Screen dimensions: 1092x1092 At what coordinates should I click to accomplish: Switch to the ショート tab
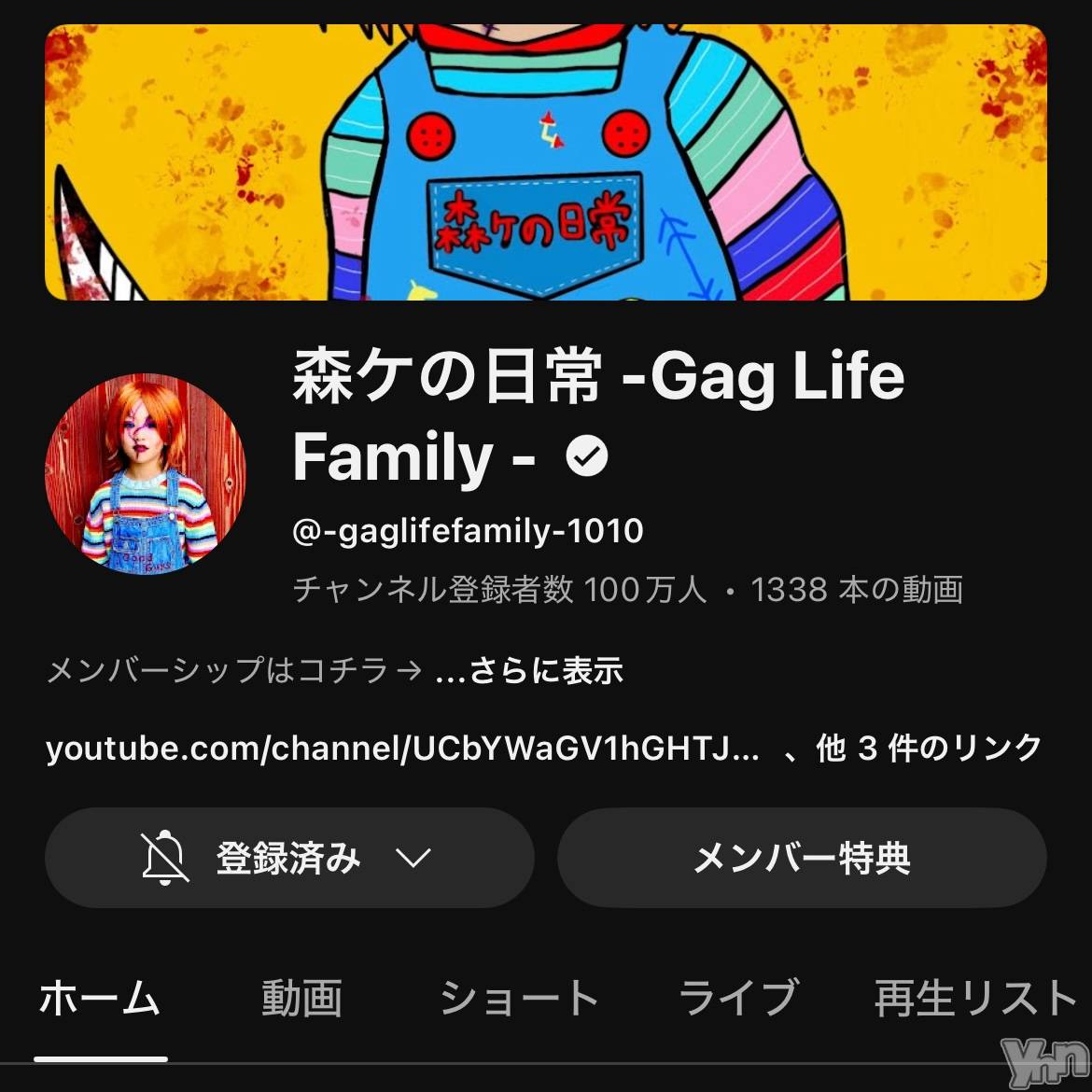click(x=518, y=999)
